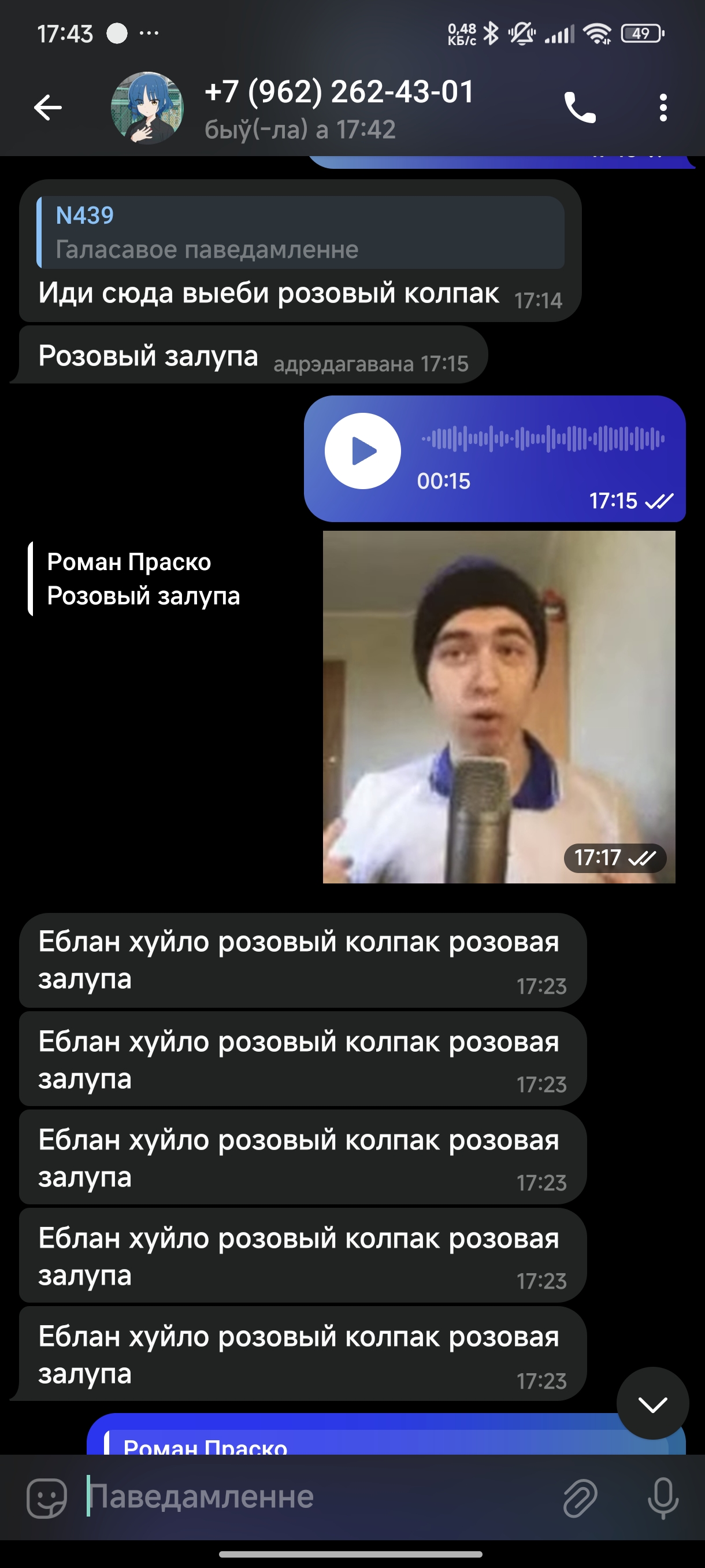Open the contact's anime profile avatar
Image resolution: width=705 pixels, height=1568 pixels.
coord(147,108)
